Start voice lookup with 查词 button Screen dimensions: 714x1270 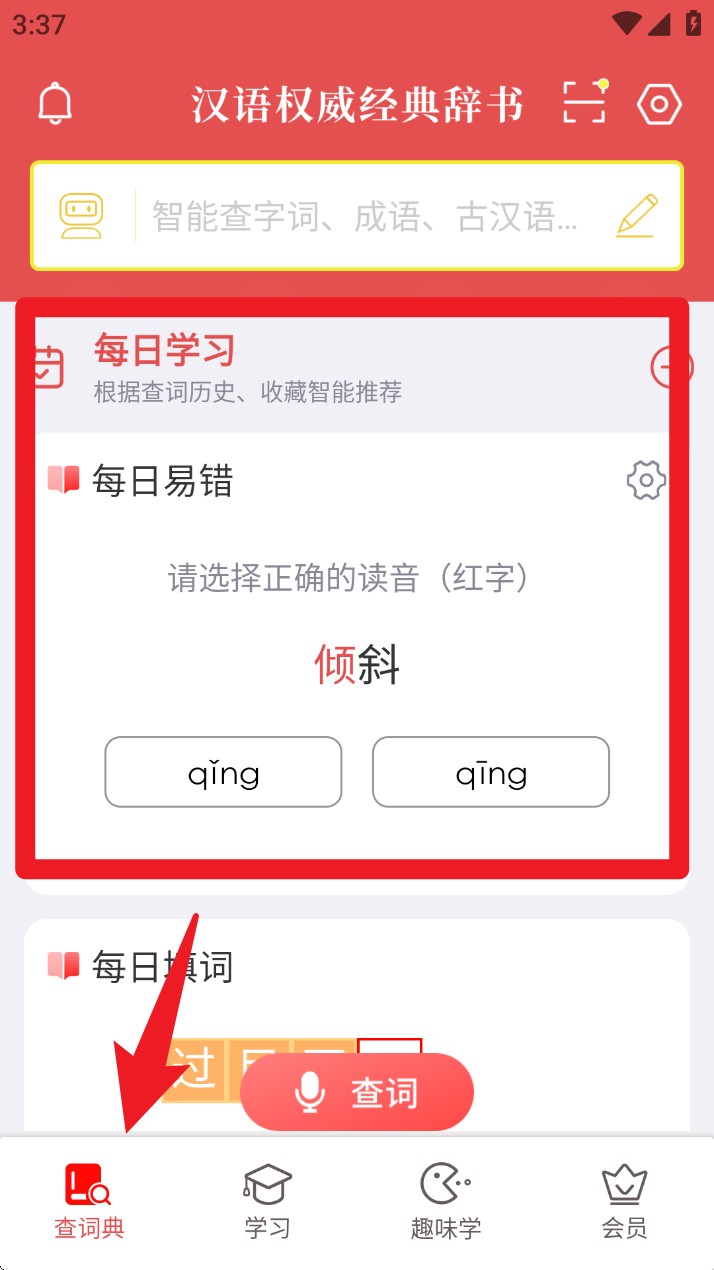[x=357, y=1092]
